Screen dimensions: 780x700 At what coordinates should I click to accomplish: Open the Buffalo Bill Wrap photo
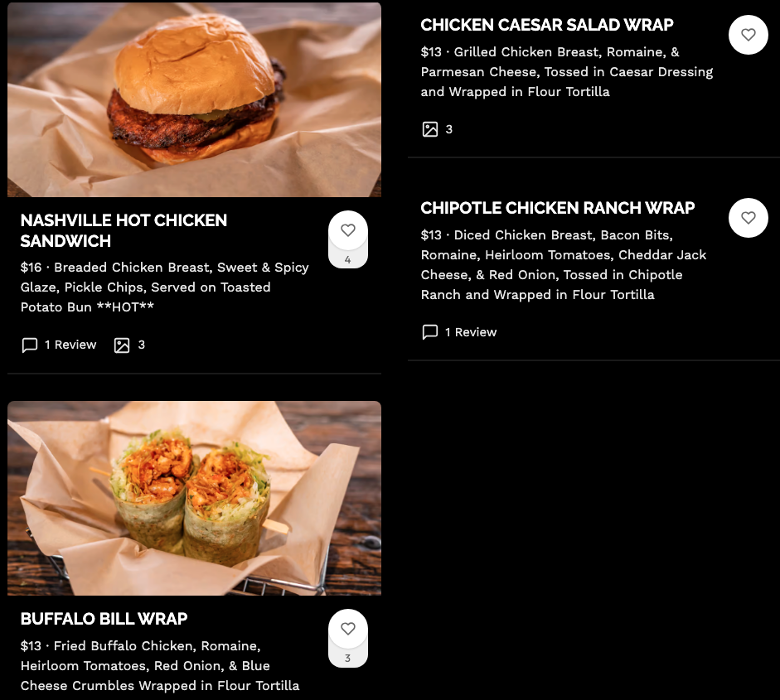[194, 498]
